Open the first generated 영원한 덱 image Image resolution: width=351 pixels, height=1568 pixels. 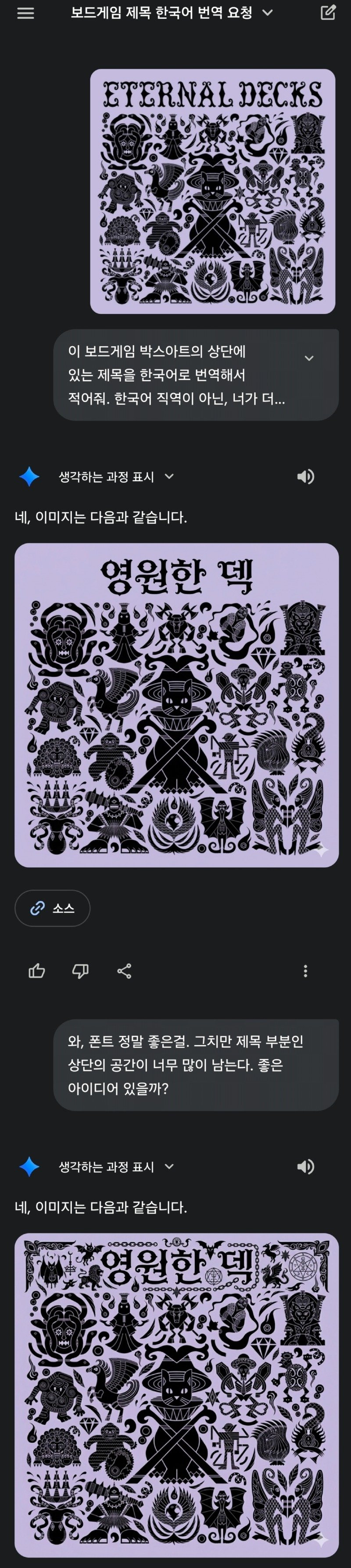(x=176, y=705)
